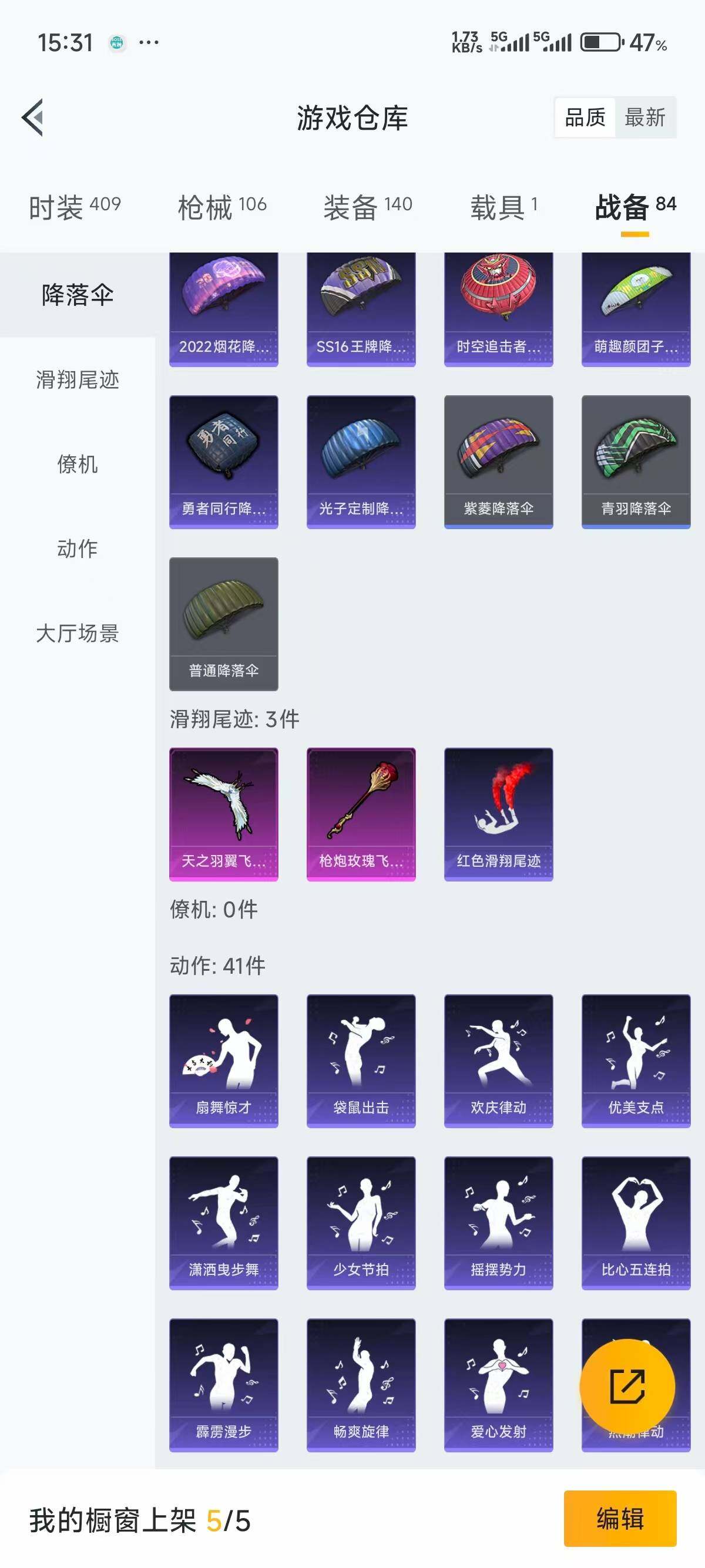View the 天之羽翼飞行尾迹 glide trail
Image resolution: width=705 pixels, height=1568 pixels.
pyautogui.click(x=223, y=813)
